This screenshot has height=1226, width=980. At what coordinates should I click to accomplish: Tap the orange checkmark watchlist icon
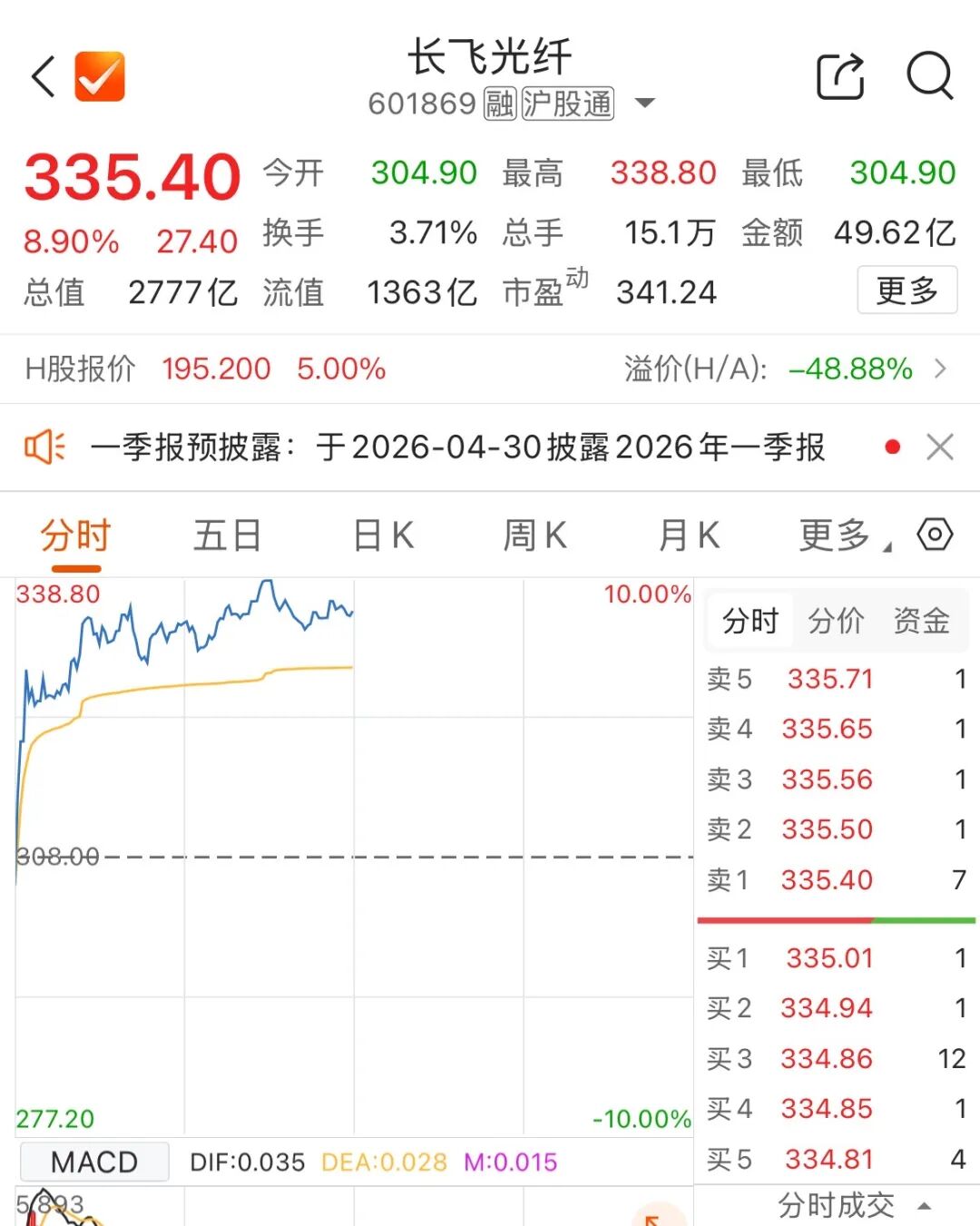click(100, 78)
